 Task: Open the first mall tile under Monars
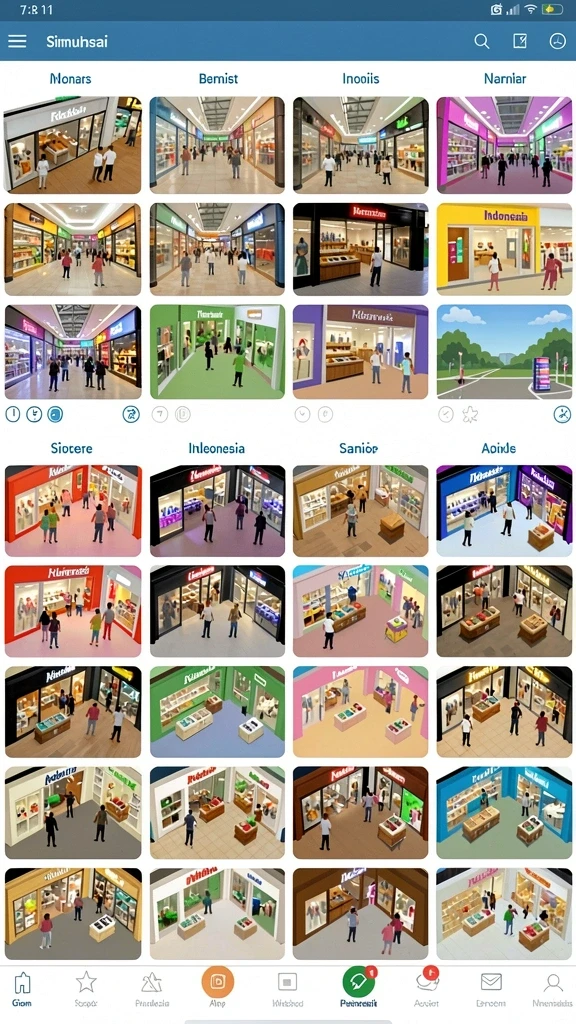(72, 145)
